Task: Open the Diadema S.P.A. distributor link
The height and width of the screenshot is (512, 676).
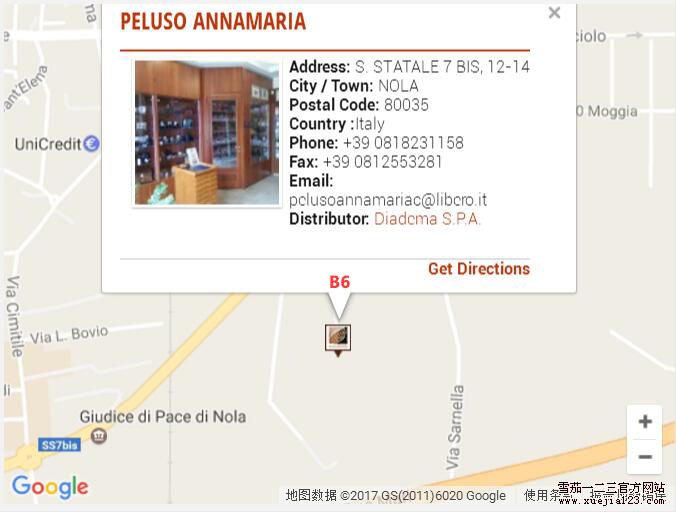Action: point(427,219)
